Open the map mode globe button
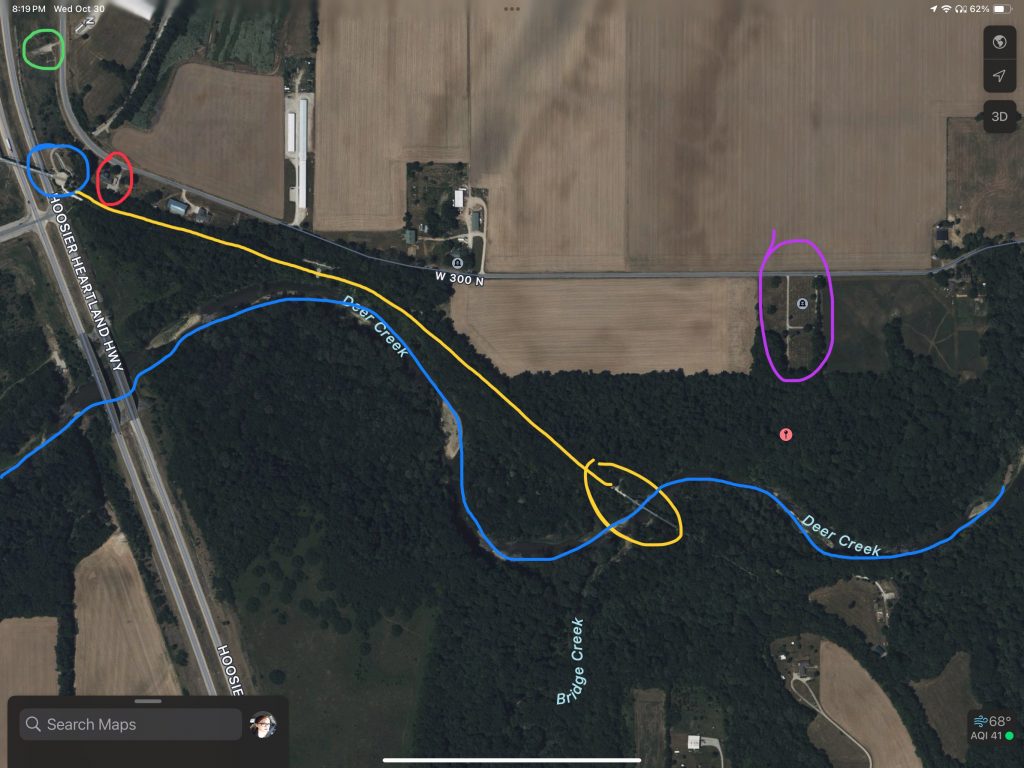 (998, 42)
